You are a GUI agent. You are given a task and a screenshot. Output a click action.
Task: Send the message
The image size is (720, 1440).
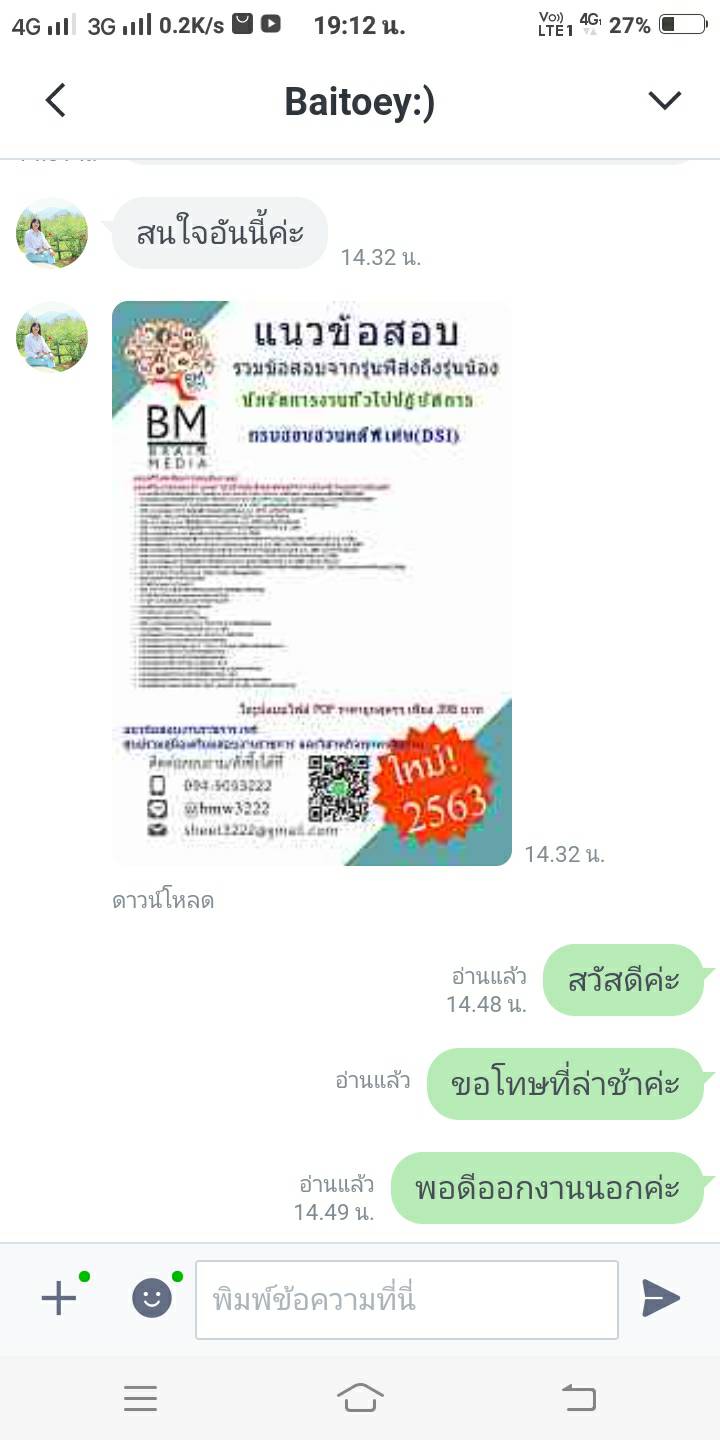[661, 1298]
